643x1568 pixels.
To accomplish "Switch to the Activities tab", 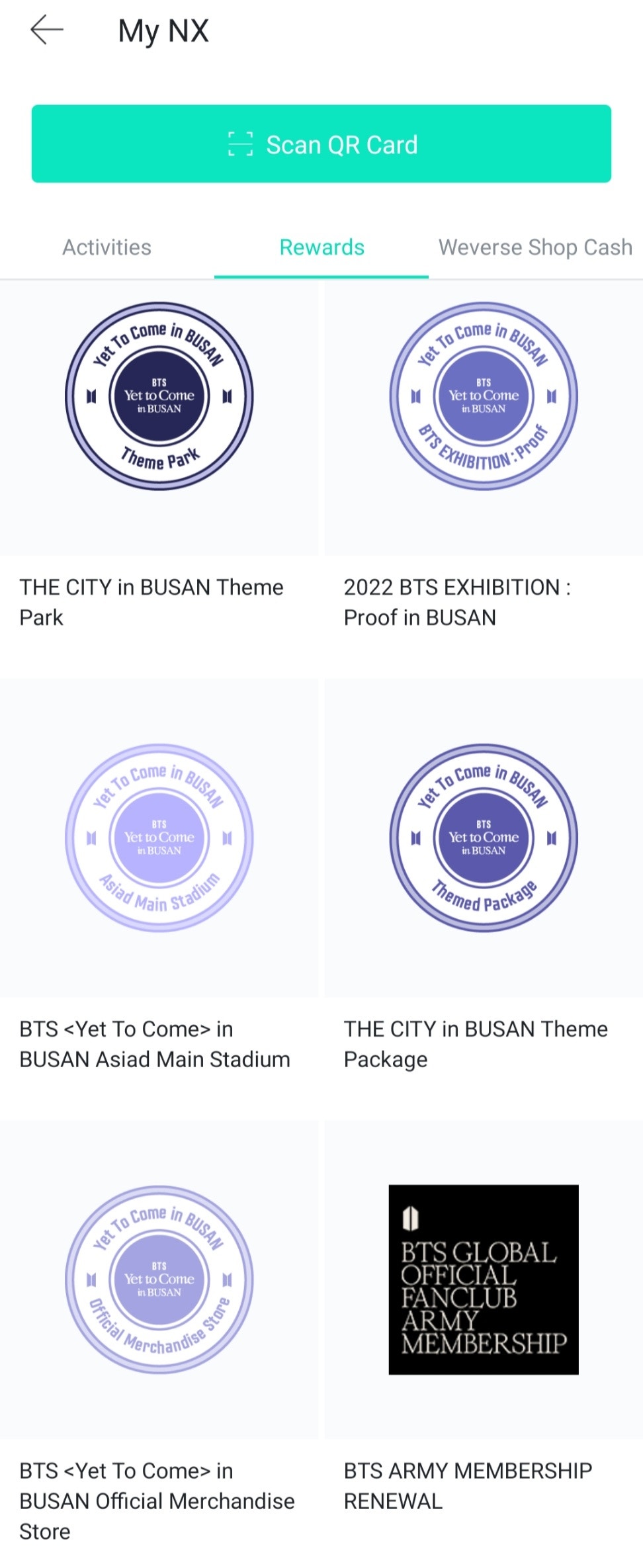I will [x=107, y=247].
